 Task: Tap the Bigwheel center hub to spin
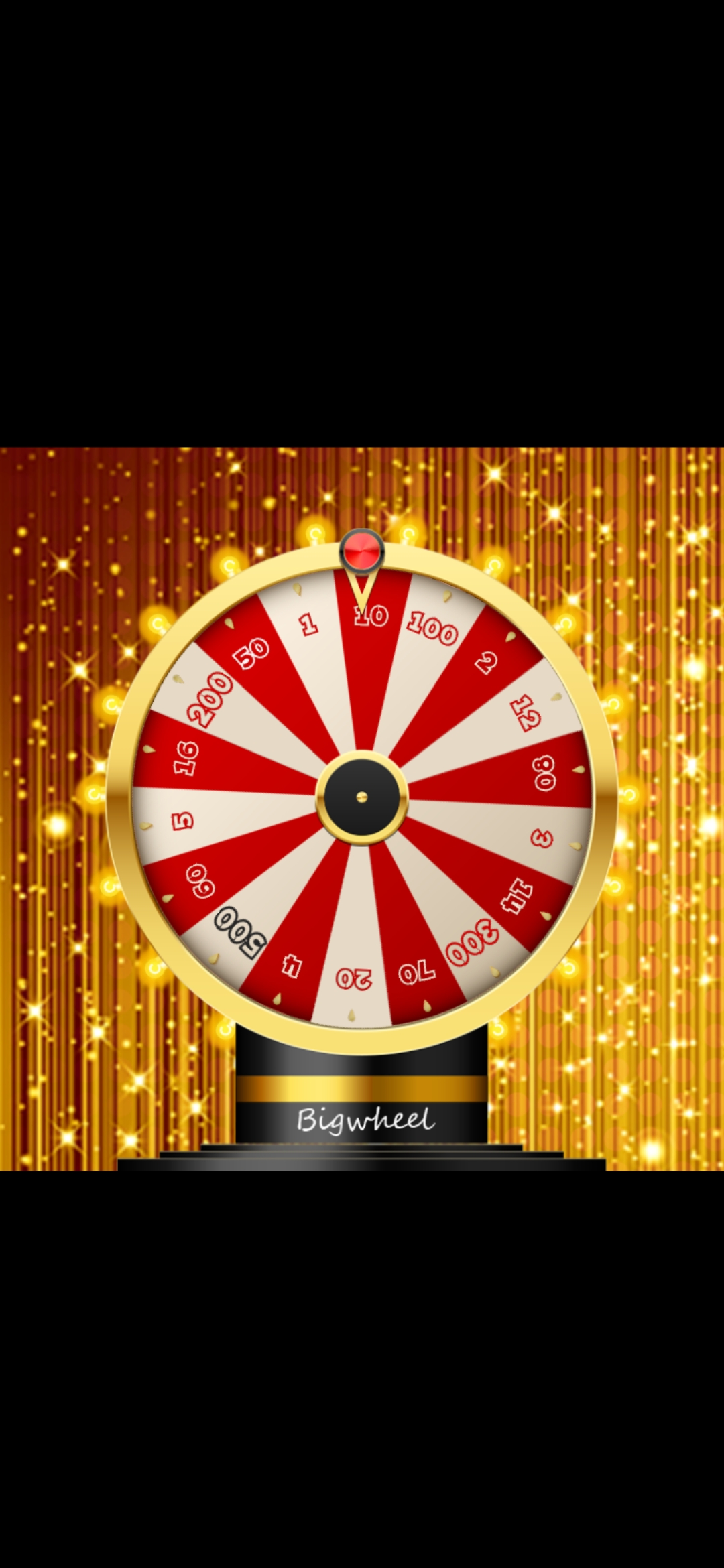(x=362, y=797)
